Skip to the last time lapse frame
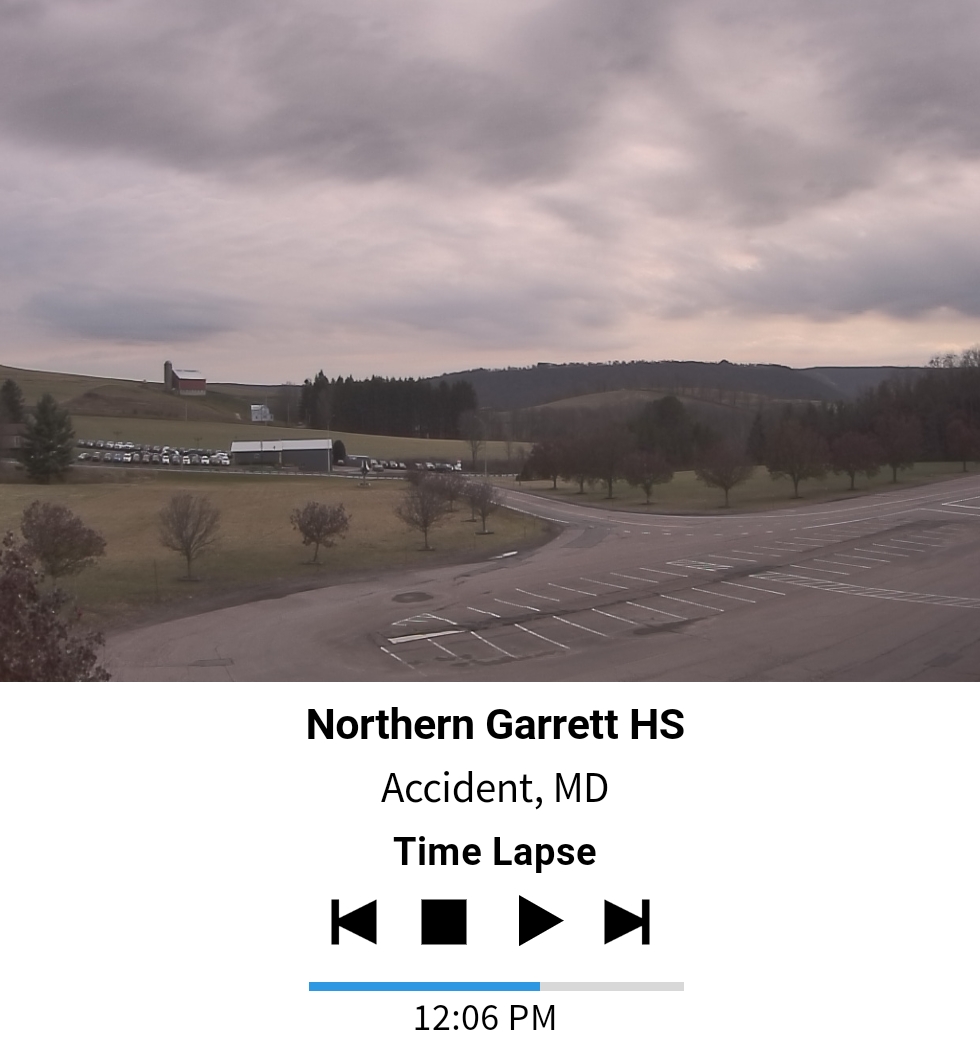The height and width of the screenshot is (1051, 980). (627, 921)
